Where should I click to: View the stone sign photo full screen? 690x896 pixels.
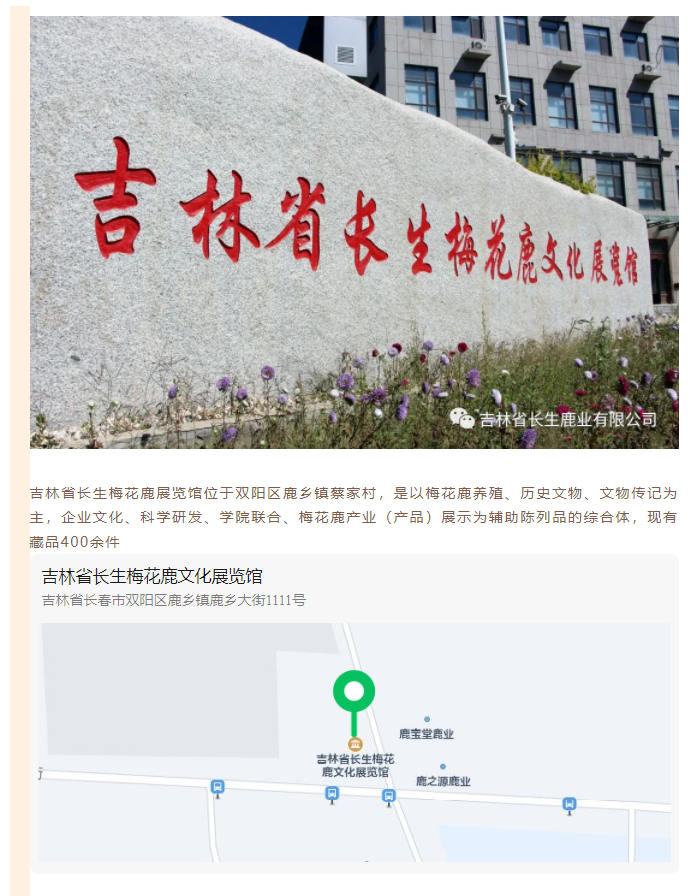(x=354, y=232)
